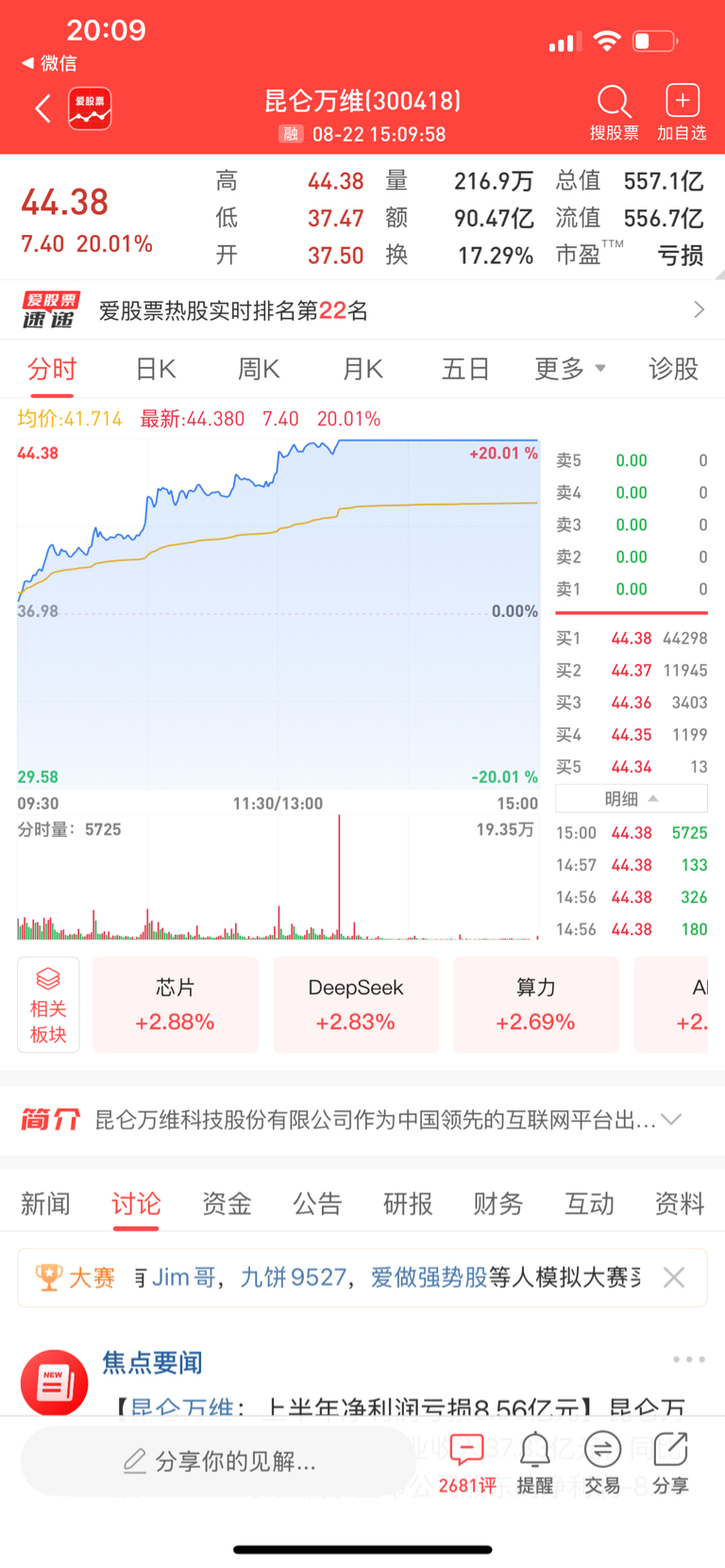Open the 算力 sector card
Image resolution: width=725 pixels, height=1568 pixels.
tap(536, 1005)
